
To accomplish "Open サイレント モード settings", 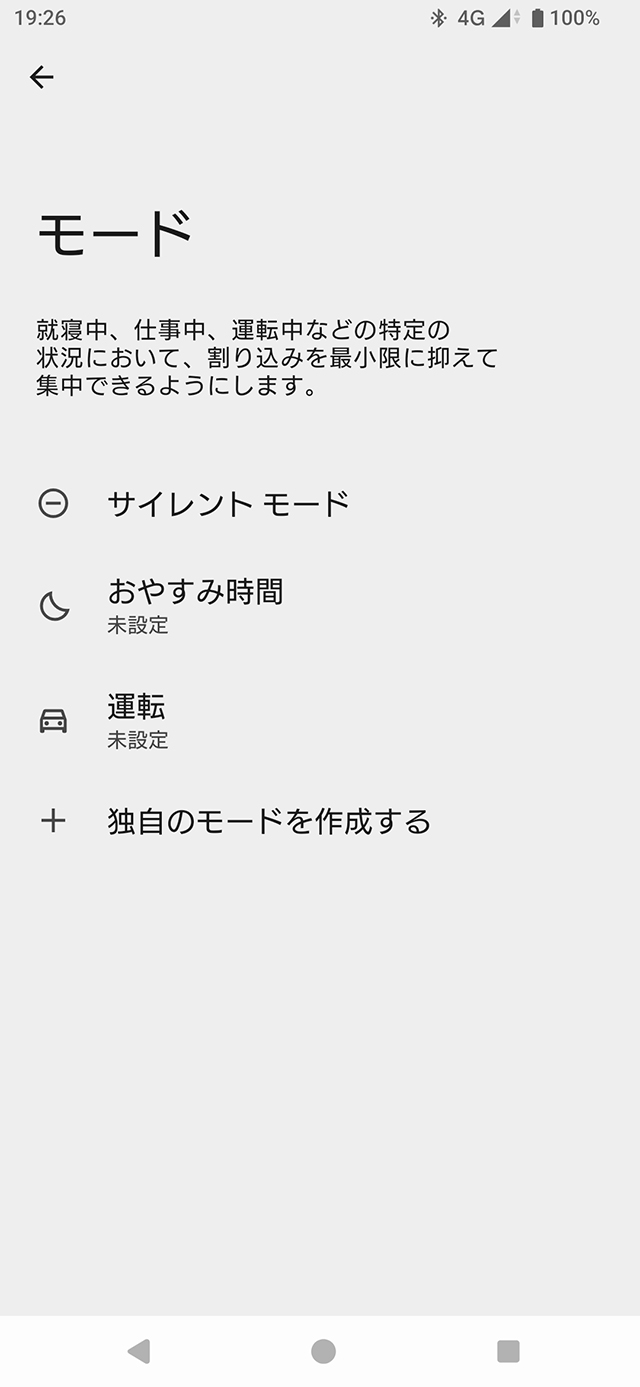I will (228, 503).
